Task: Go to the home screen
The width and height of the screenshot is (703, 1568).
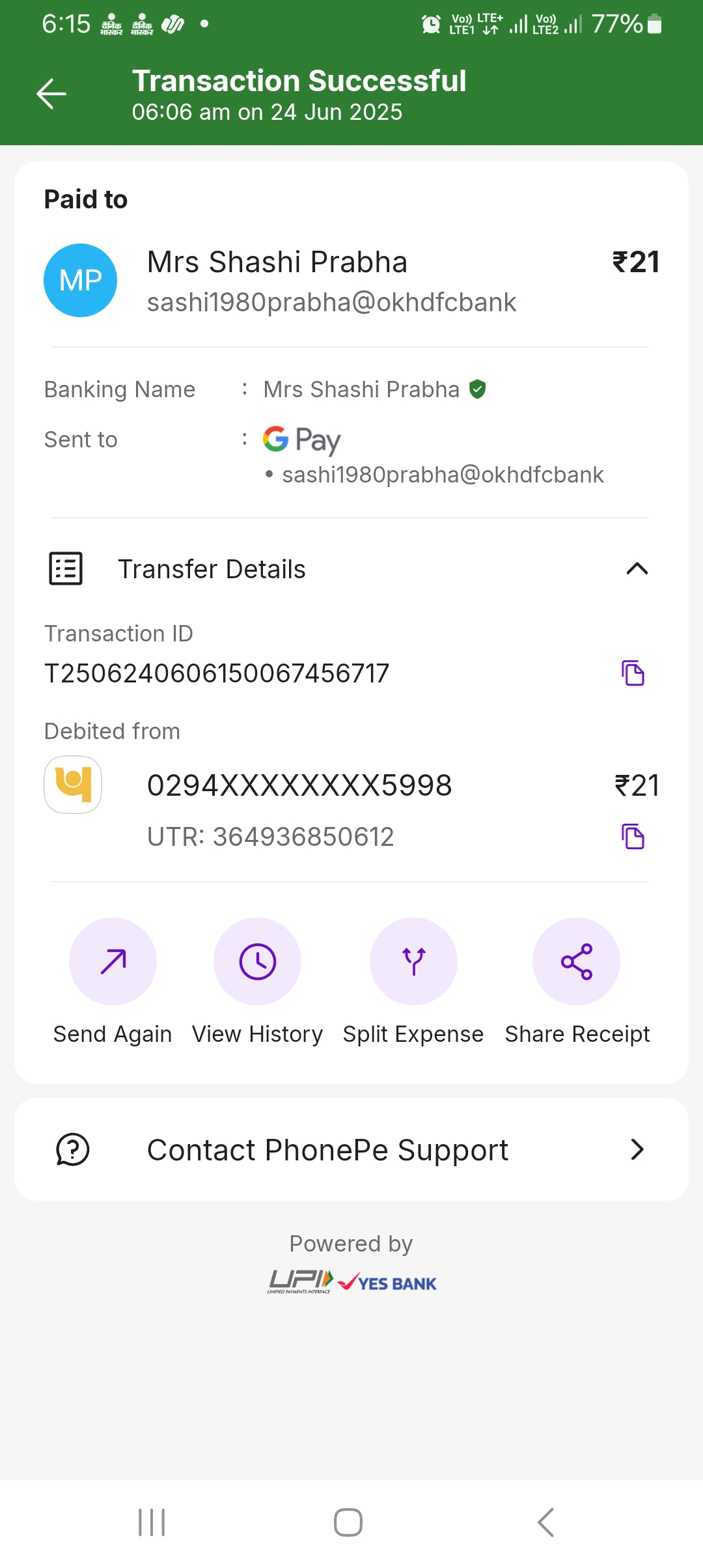Action: point(348,1522)
